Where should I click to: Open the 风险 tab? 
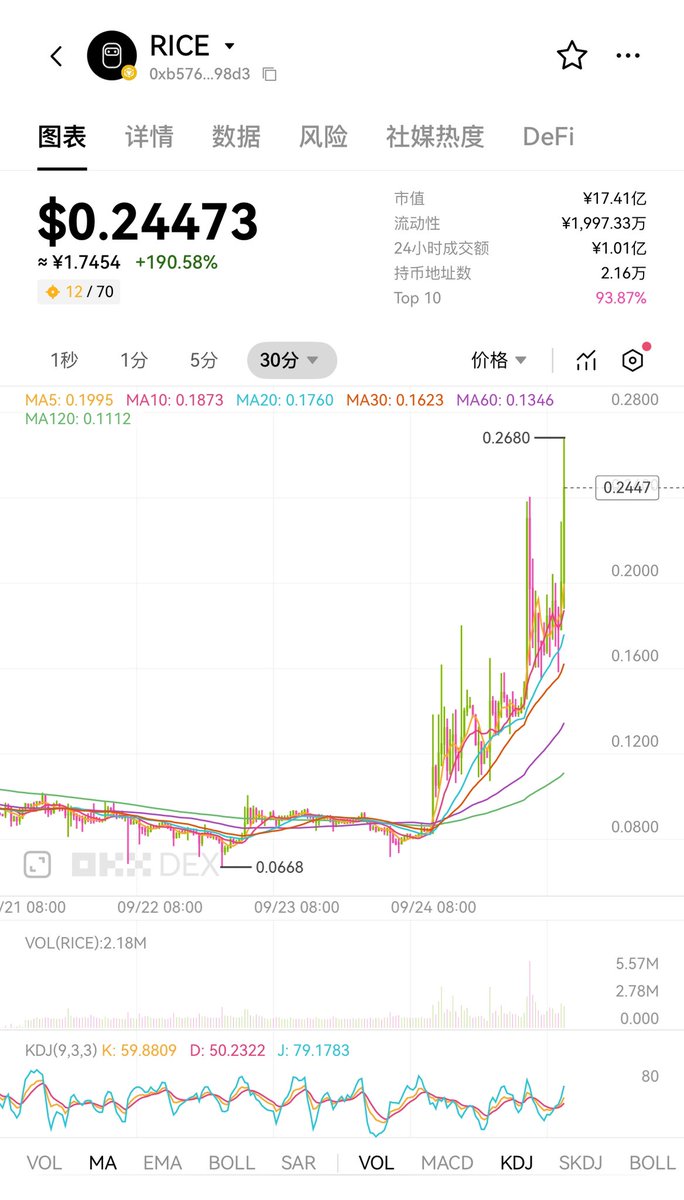pos(323,137)
